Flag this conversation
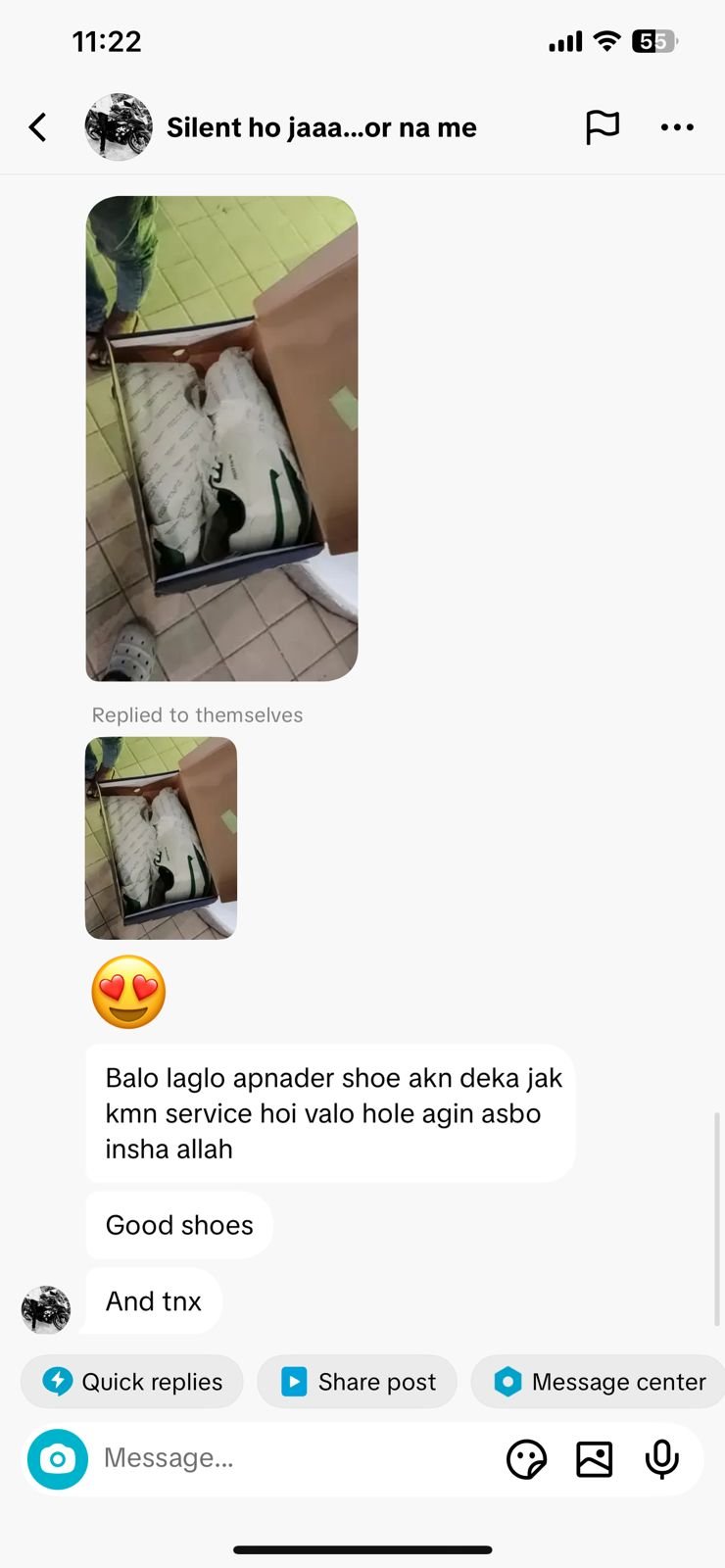This screenshot has width=725, height=1568. [x=602, y=127]
